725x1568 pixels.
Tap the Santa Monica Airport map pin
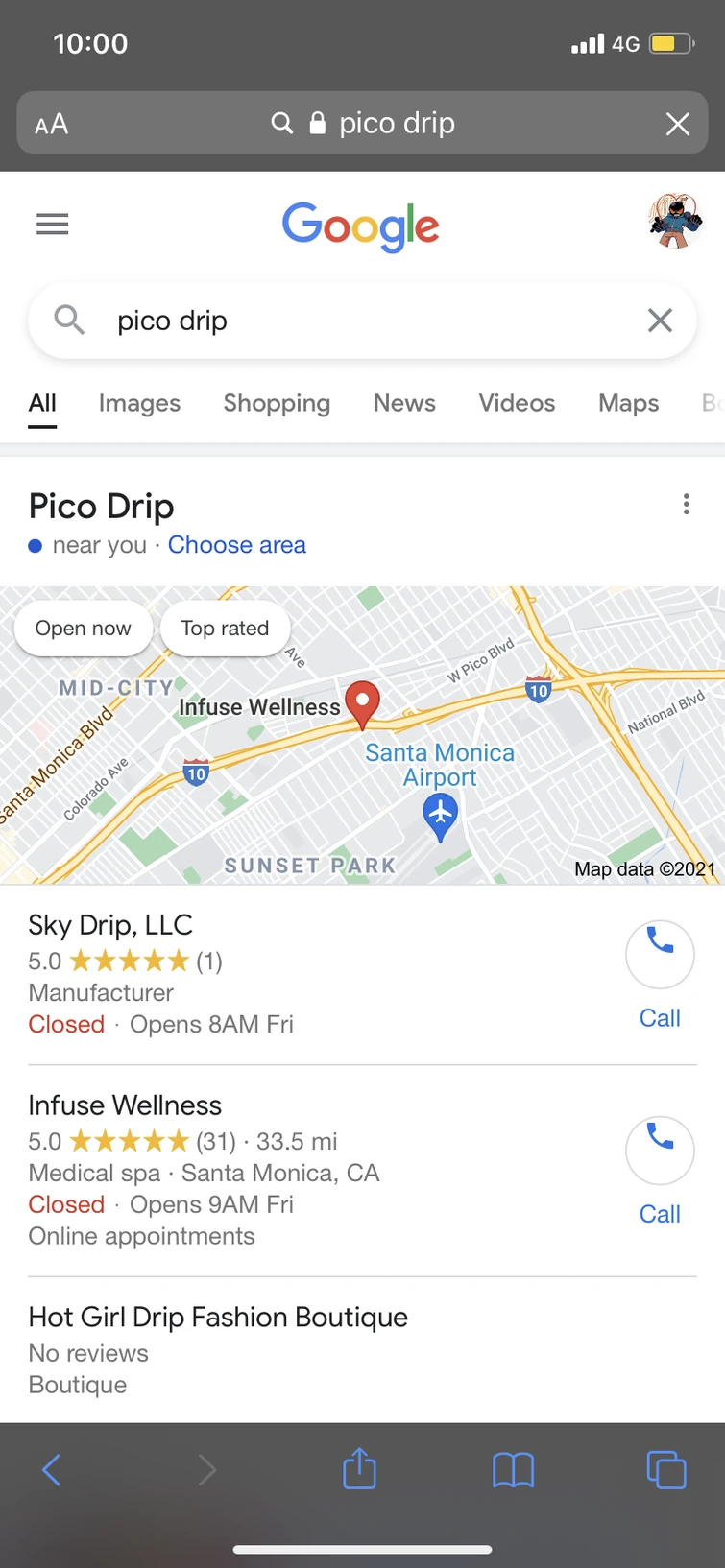pos(440,818)
